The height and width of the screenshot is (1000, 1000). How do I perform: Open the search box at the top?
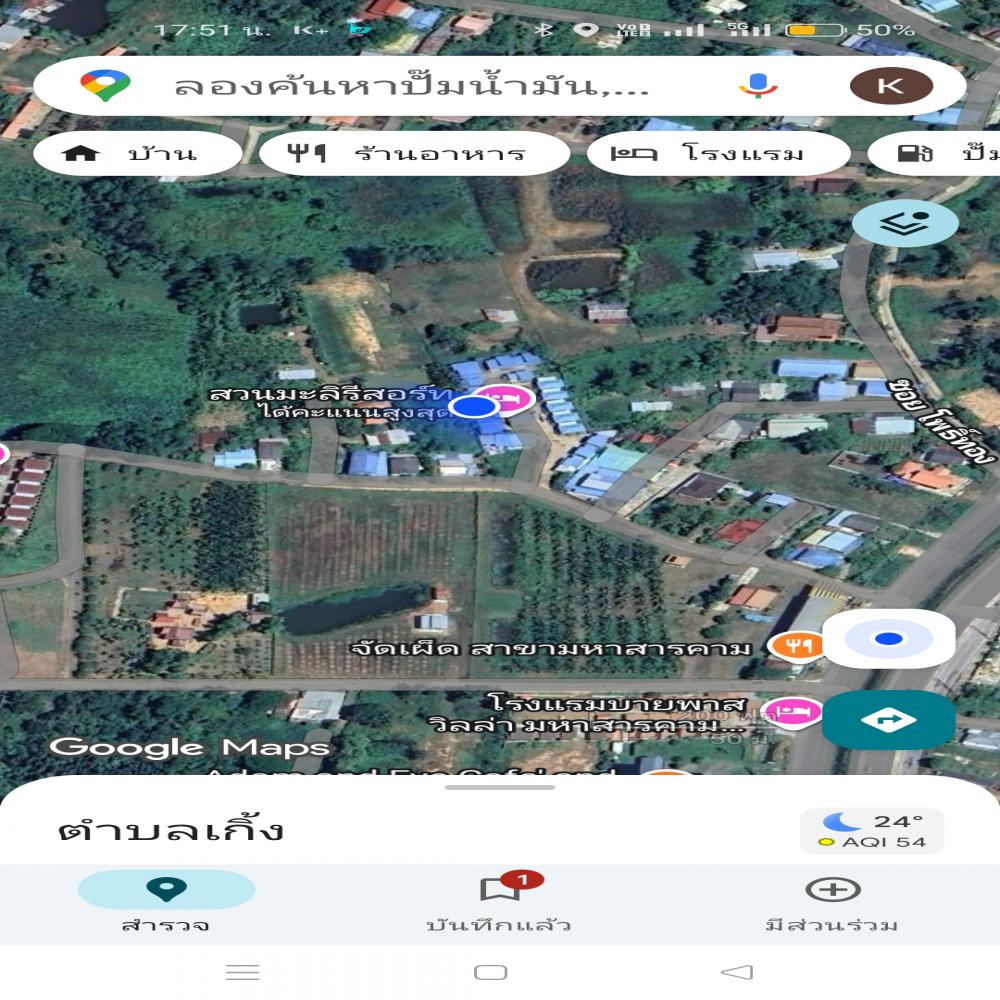410,86
